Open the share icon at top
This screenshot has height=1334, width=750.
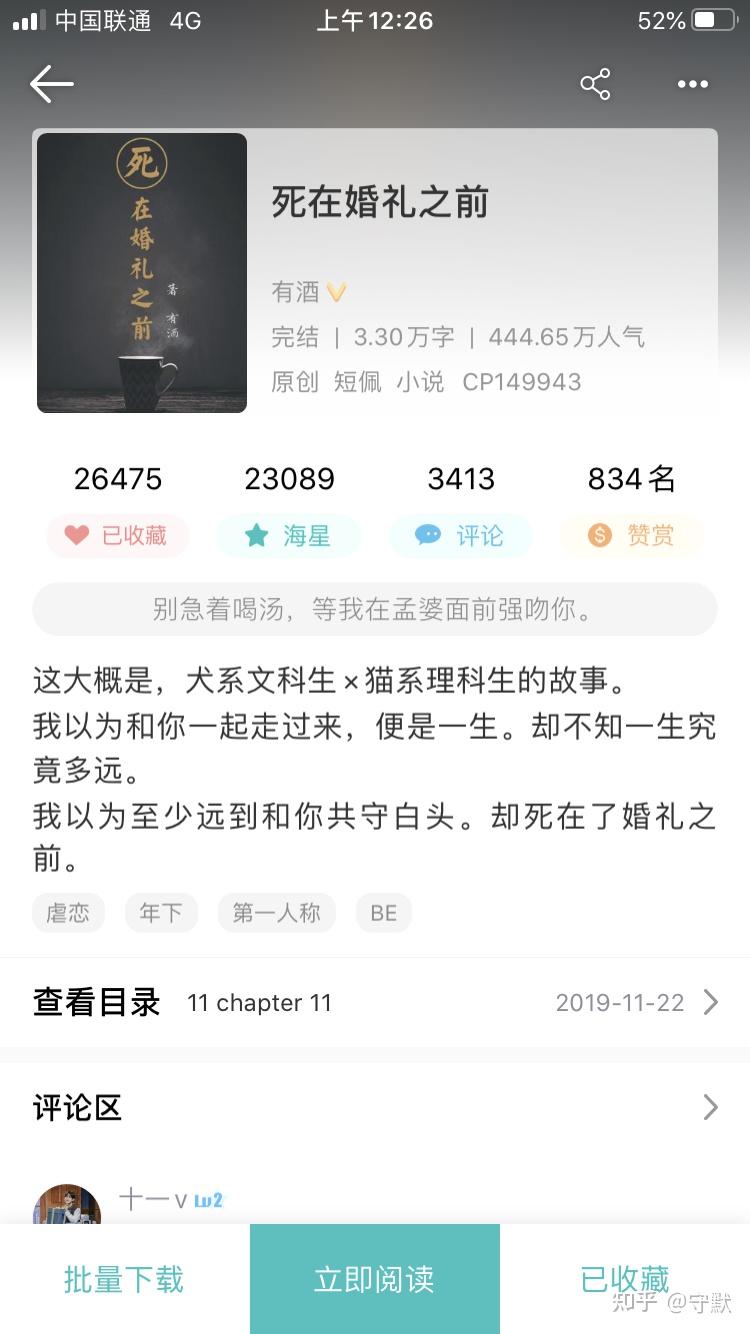point(595,84)
